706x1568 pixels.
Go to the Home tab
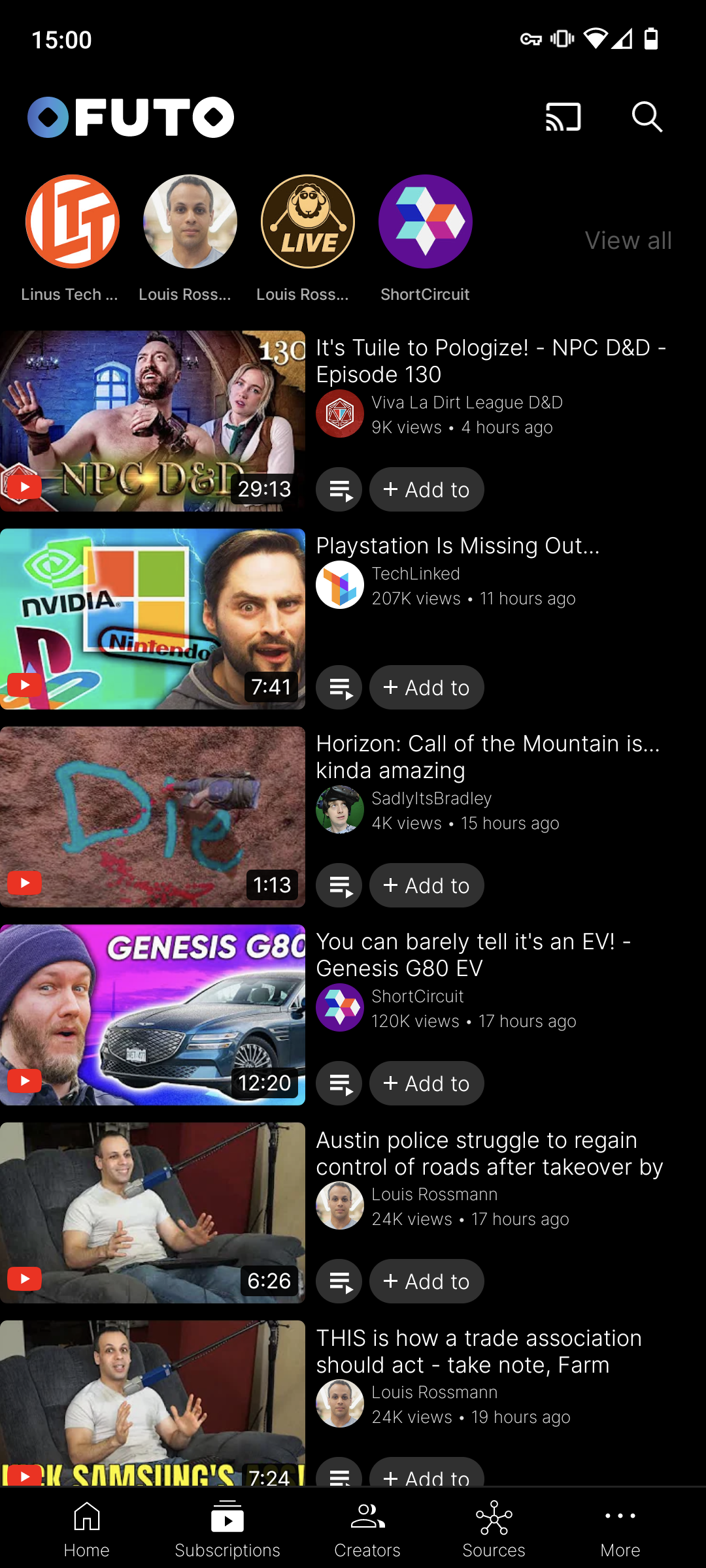click(86, 1529)
